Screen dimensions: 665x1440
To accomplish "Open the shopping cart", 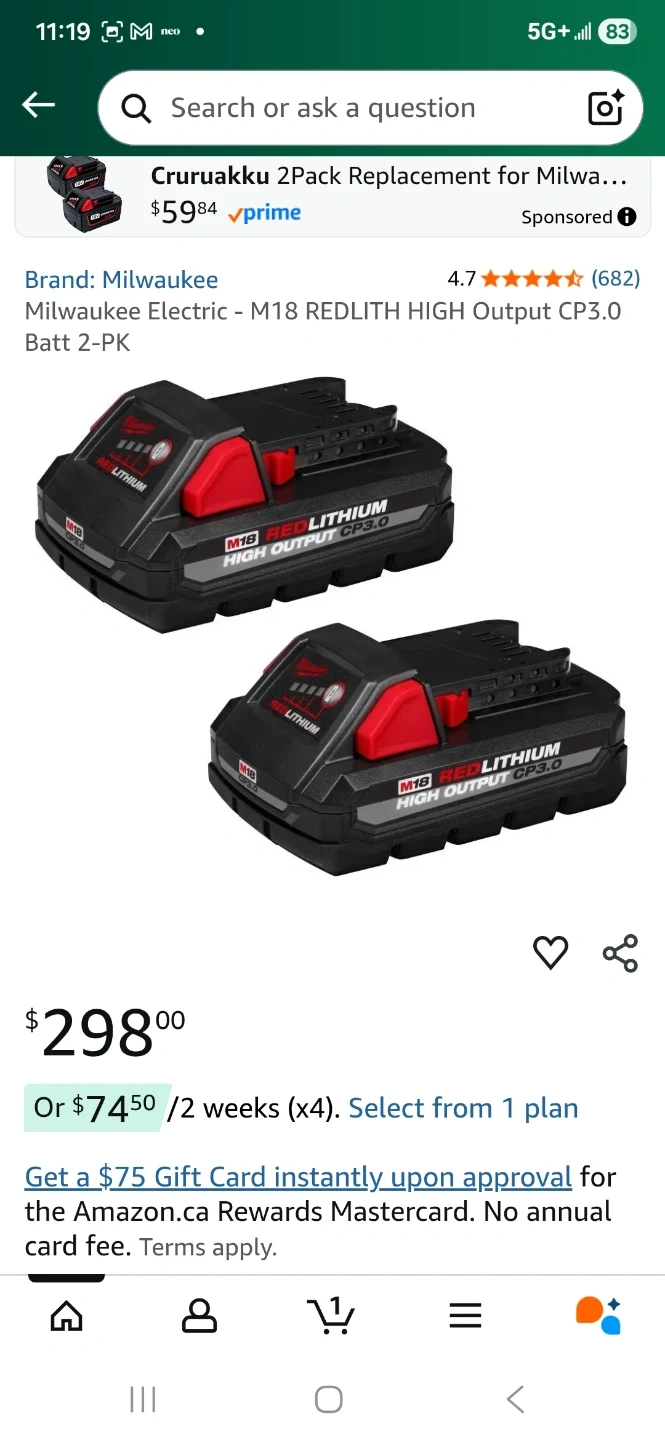I will (331, 1315).
